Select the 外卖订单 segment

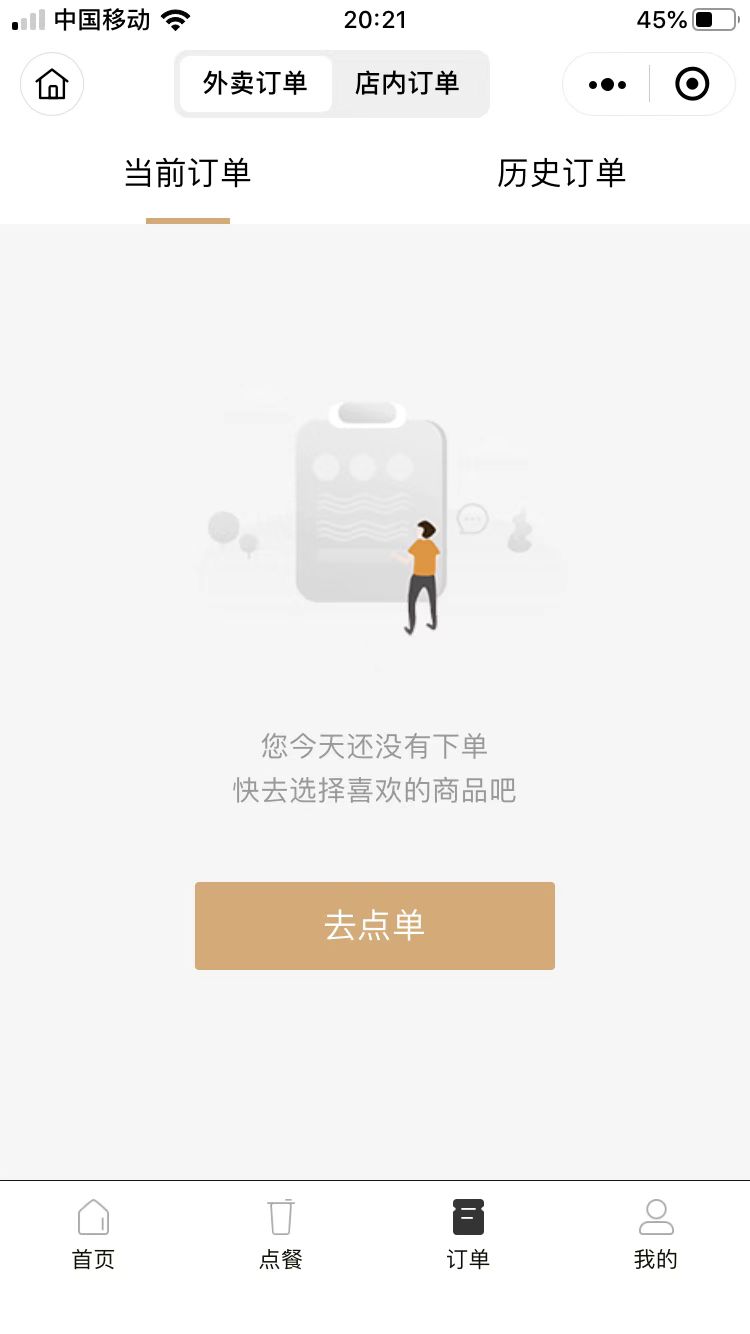coord(255,84)
